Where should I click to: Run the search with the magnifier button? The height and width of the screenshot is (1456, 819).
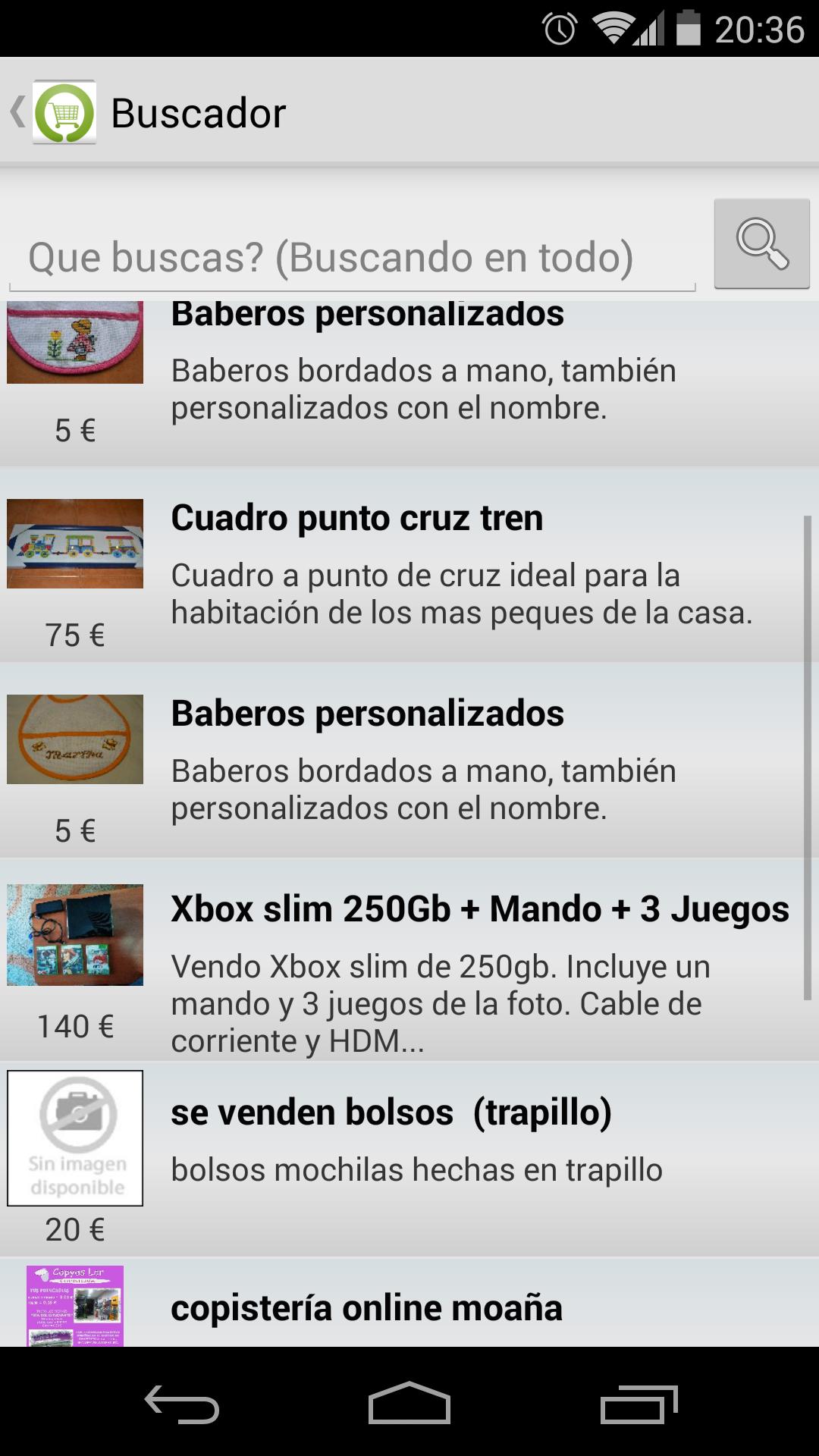[x=761, y=243]
